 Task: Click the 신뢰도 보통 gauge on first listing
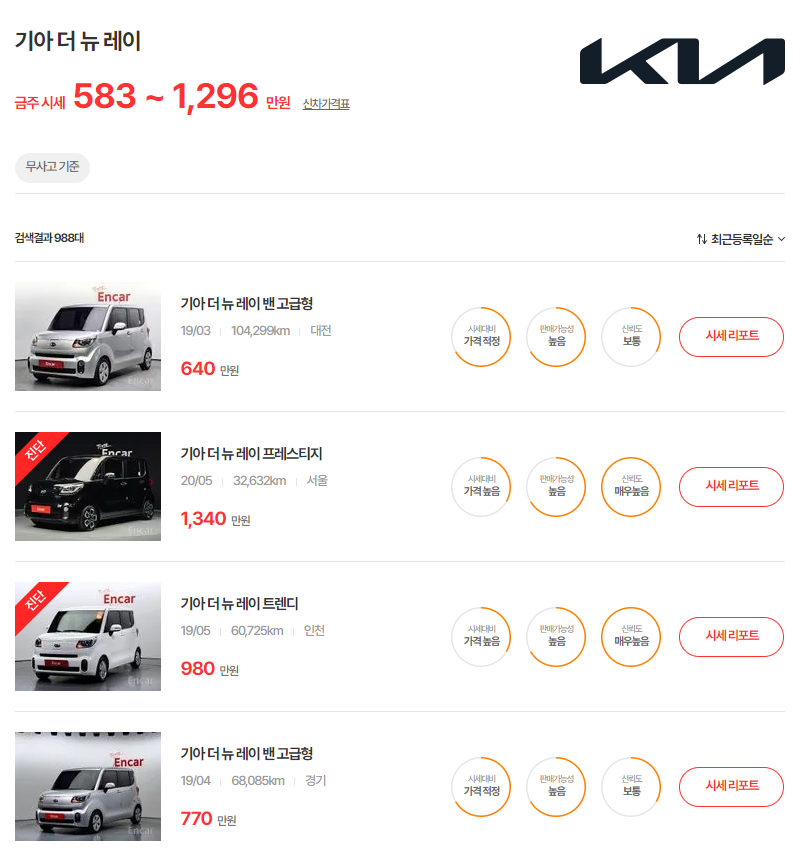click(631, 337)
